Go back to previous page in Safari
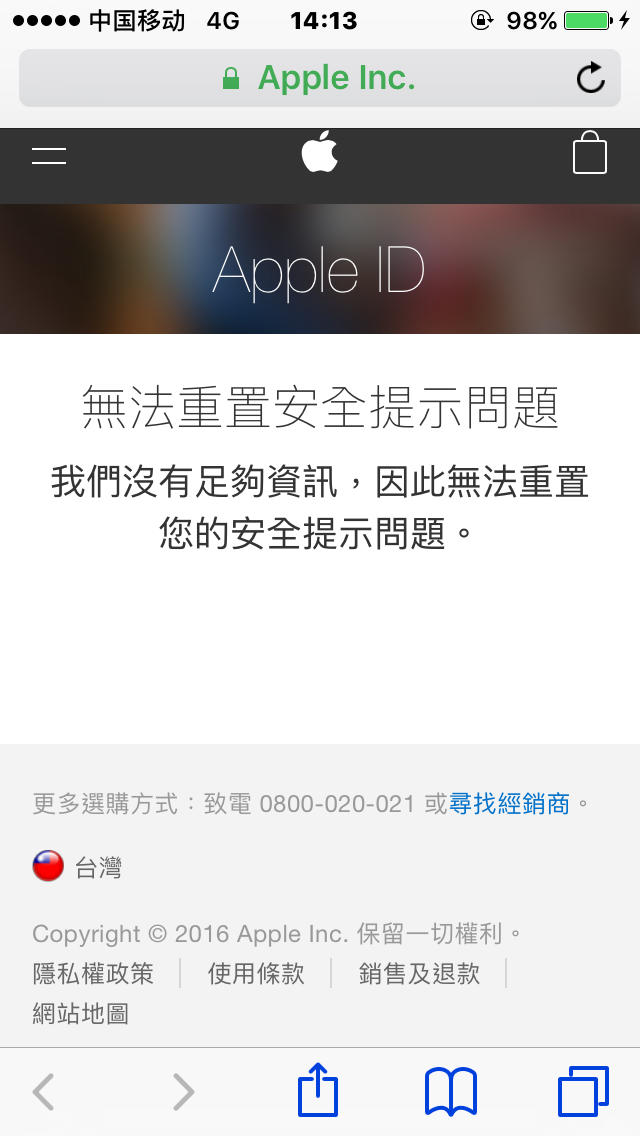 pos(44,1091)
